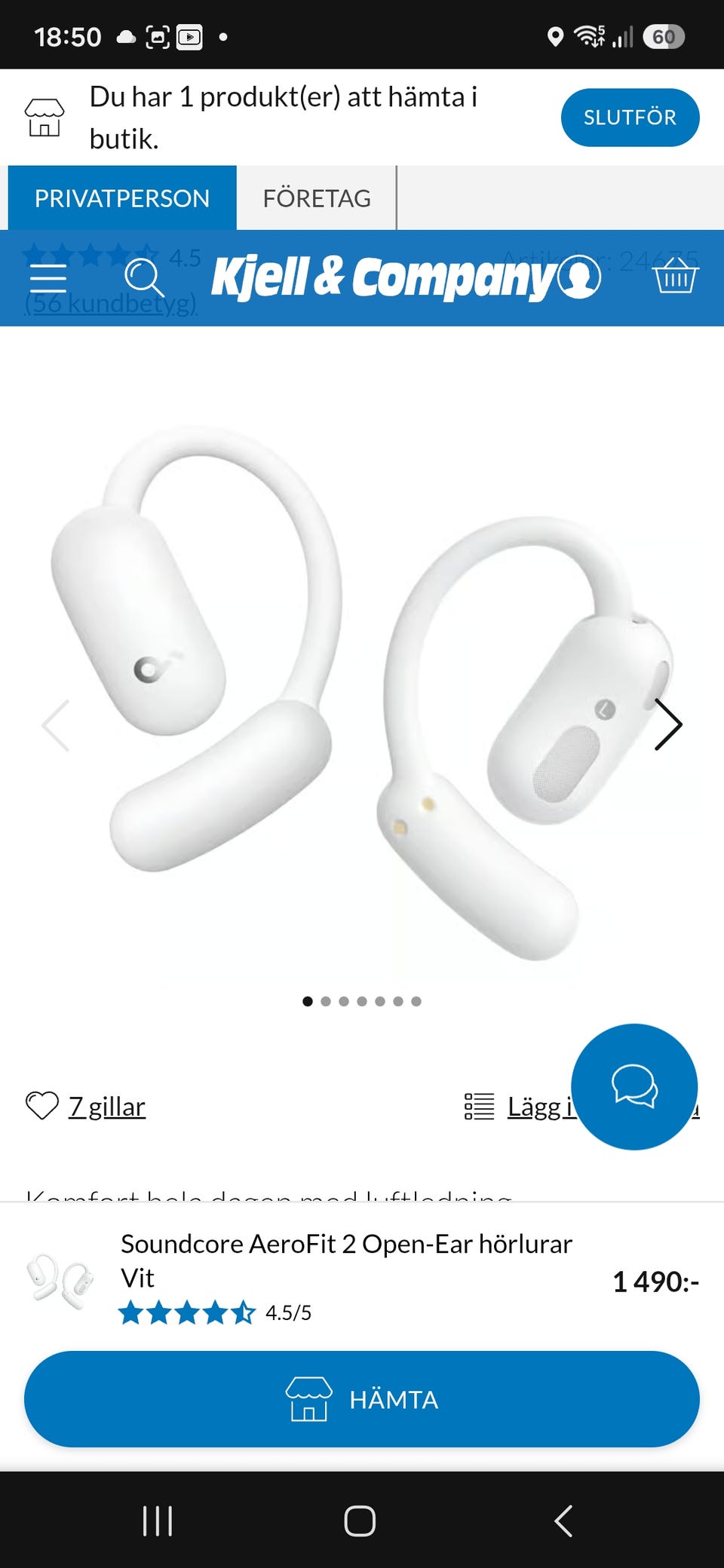Open search with the magnifier icon

click(x=144, y=278)
